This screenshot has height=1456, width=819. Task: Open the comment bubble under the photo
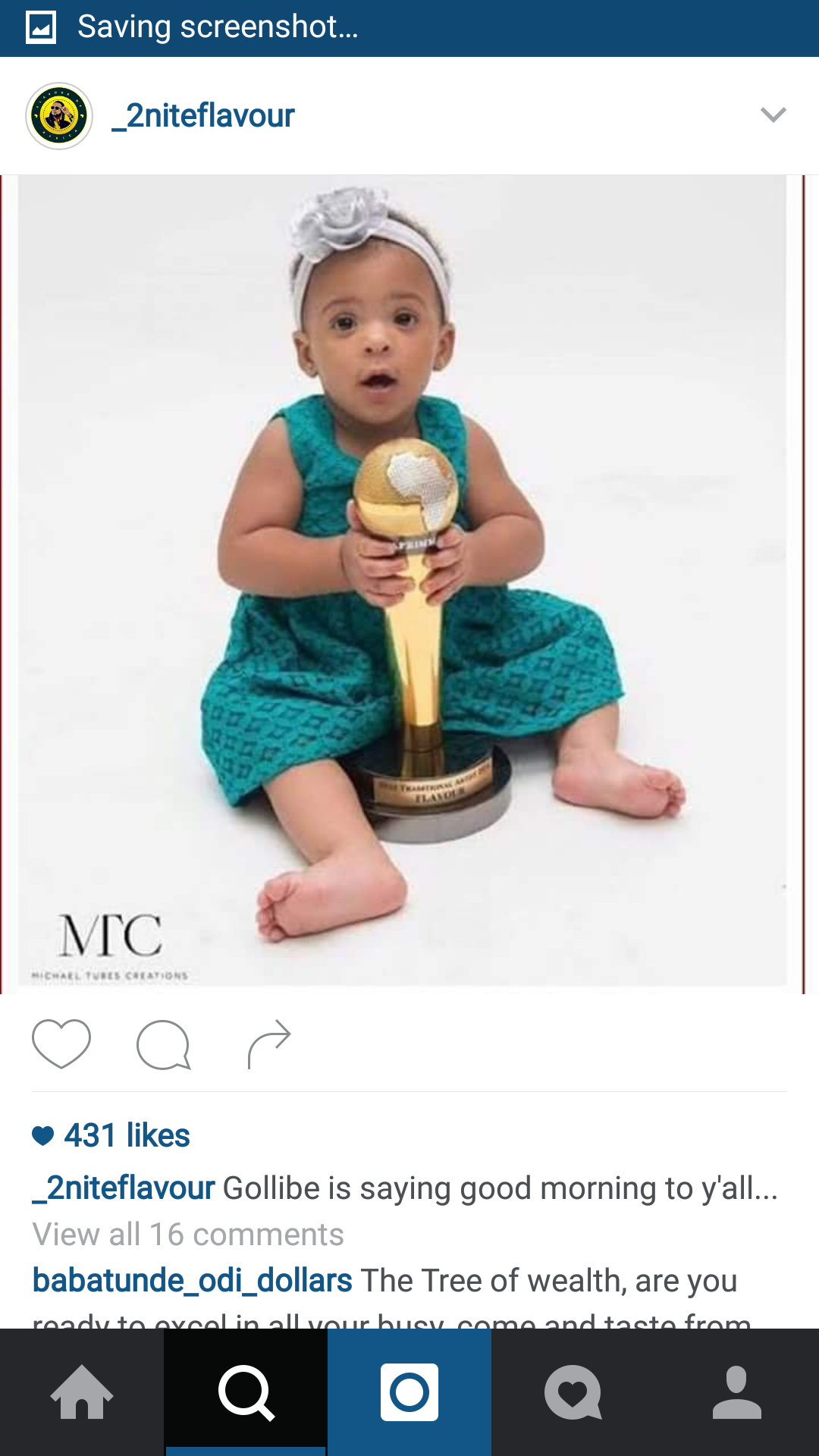[163, 1045]
